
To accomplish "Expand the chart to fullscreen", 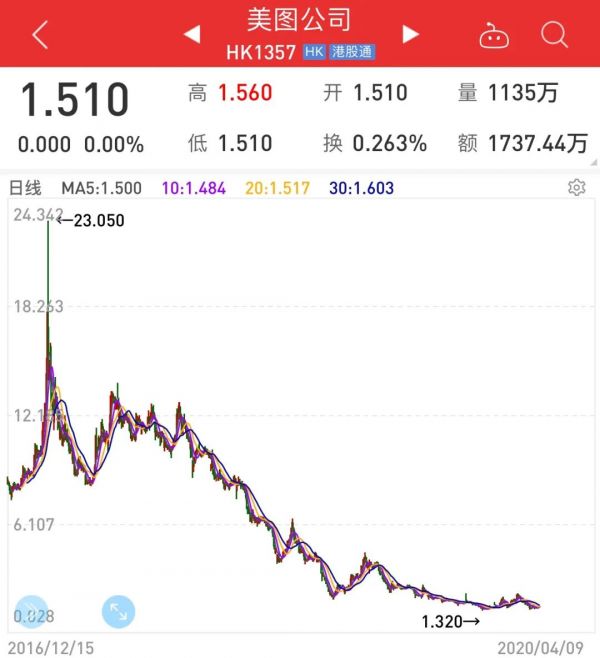I will [x=119, y=611].
